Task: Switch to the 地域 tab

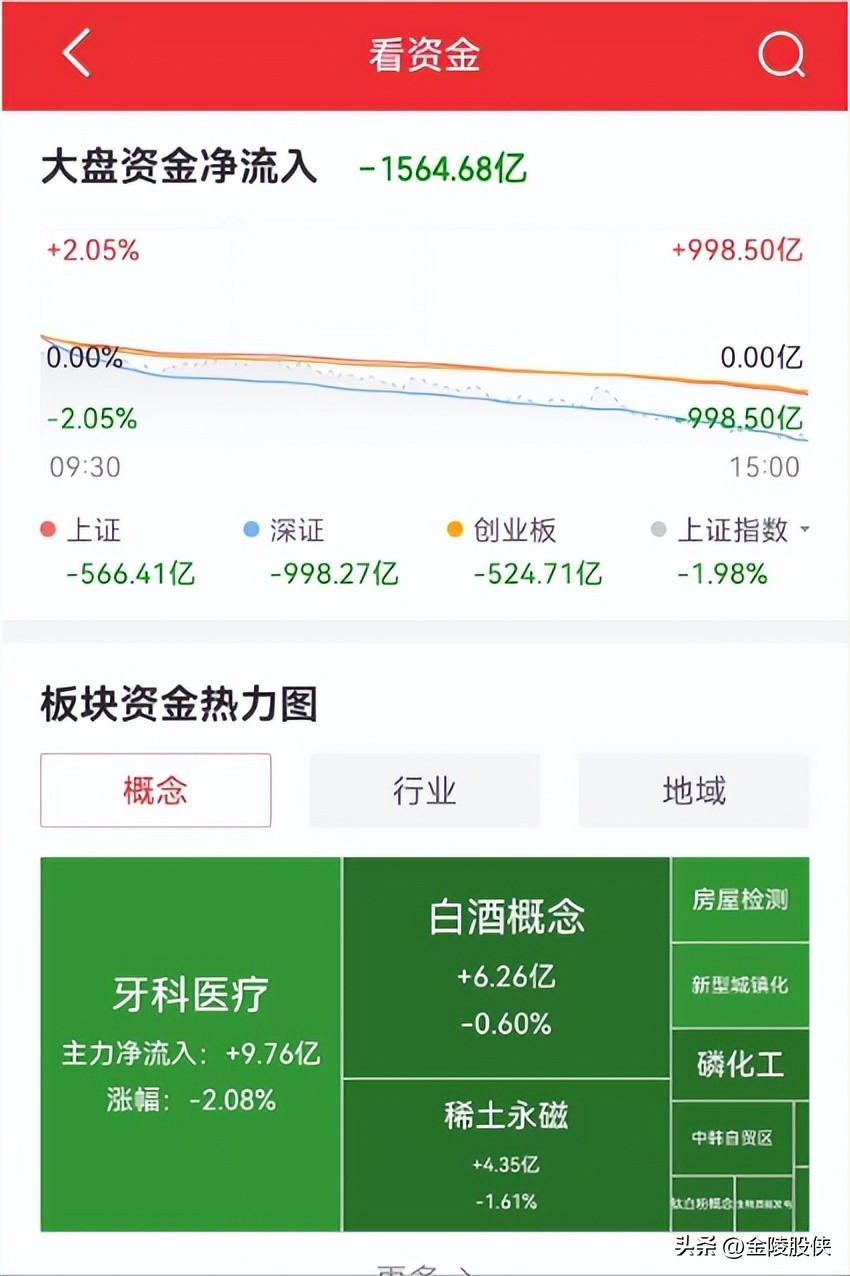Action: 694,790
